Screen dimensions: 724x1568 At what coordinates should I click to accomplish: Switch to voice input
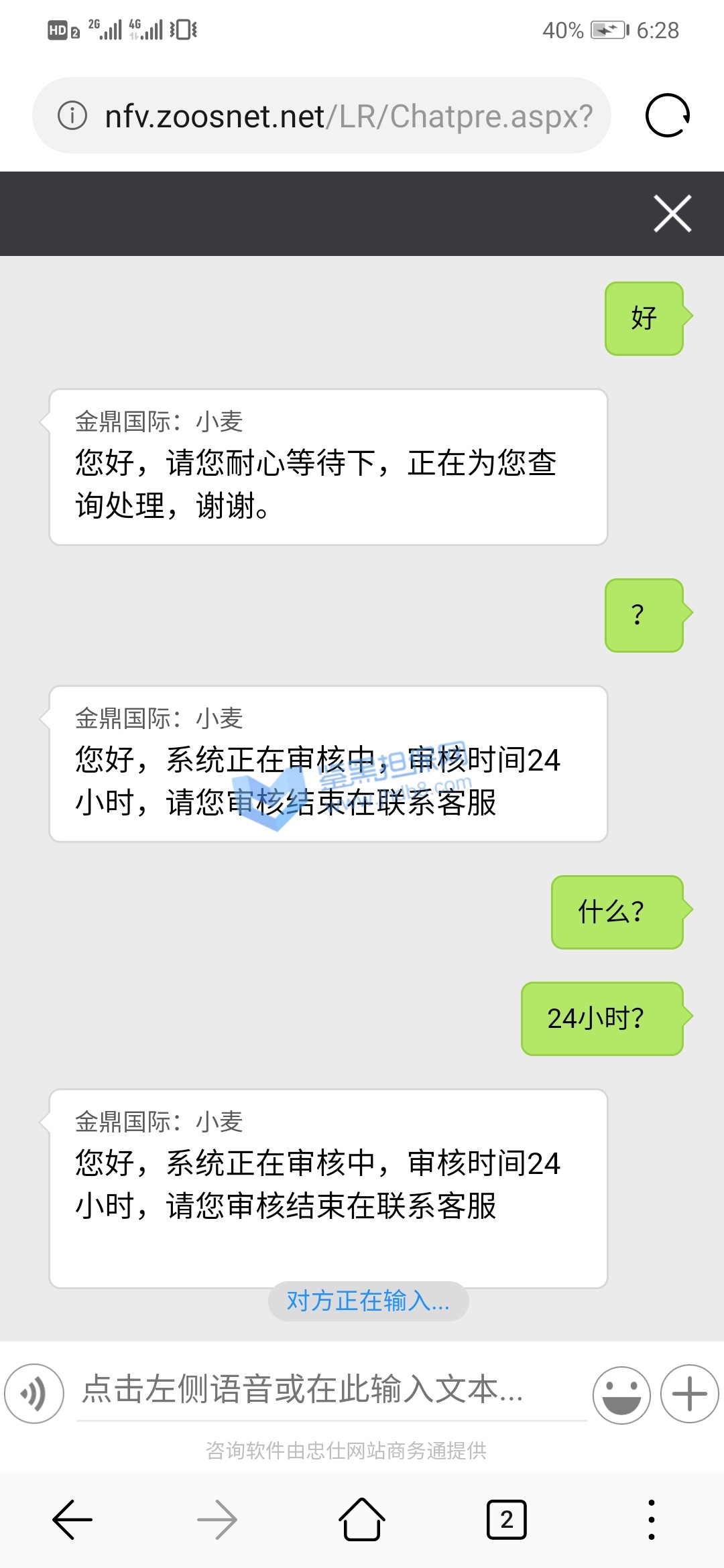(34, 1394)
